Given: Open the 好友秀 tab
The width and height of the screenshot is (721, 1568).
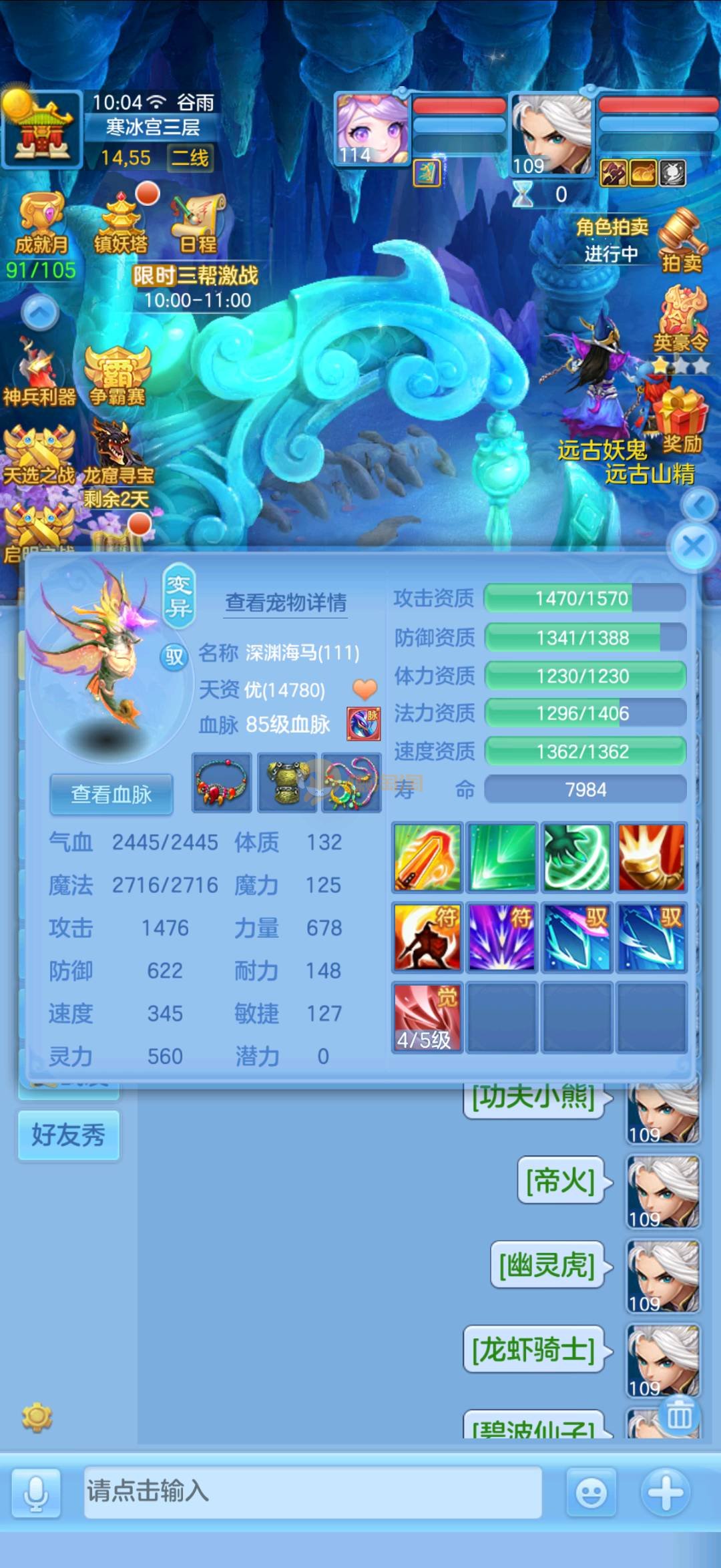Looking at the screenshot, I should (x=69, y=1135).
